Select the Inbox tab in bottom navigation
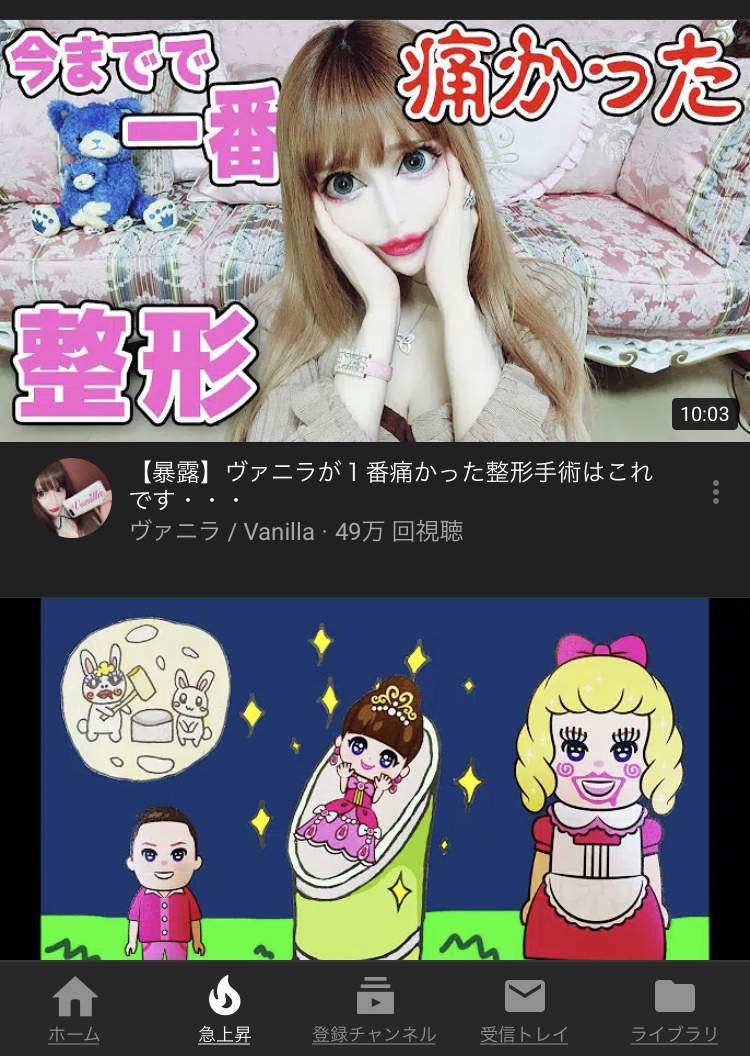Screen dimensions: 750x1056 524,997
